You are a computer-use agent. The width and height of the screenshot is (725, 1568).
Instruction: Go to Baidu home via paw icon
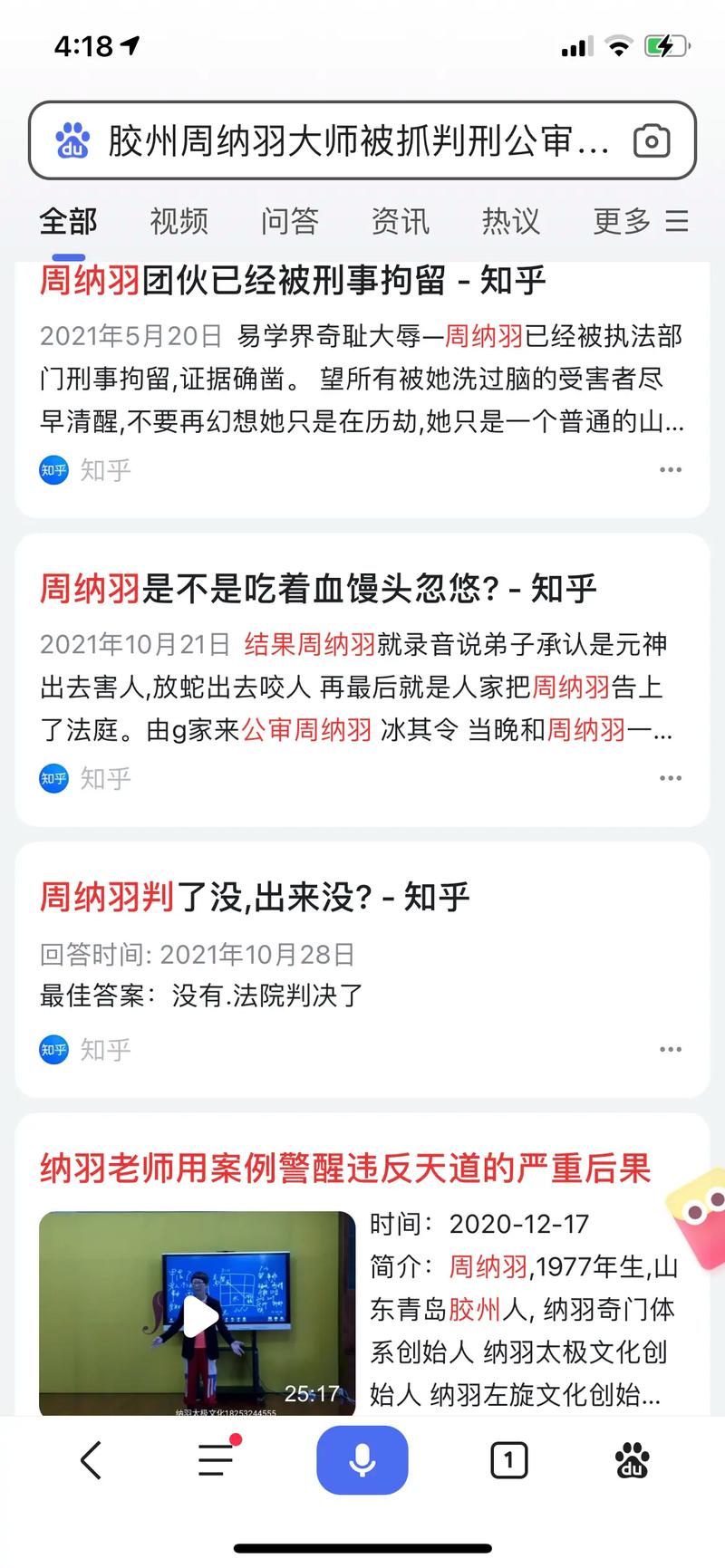632,1460
